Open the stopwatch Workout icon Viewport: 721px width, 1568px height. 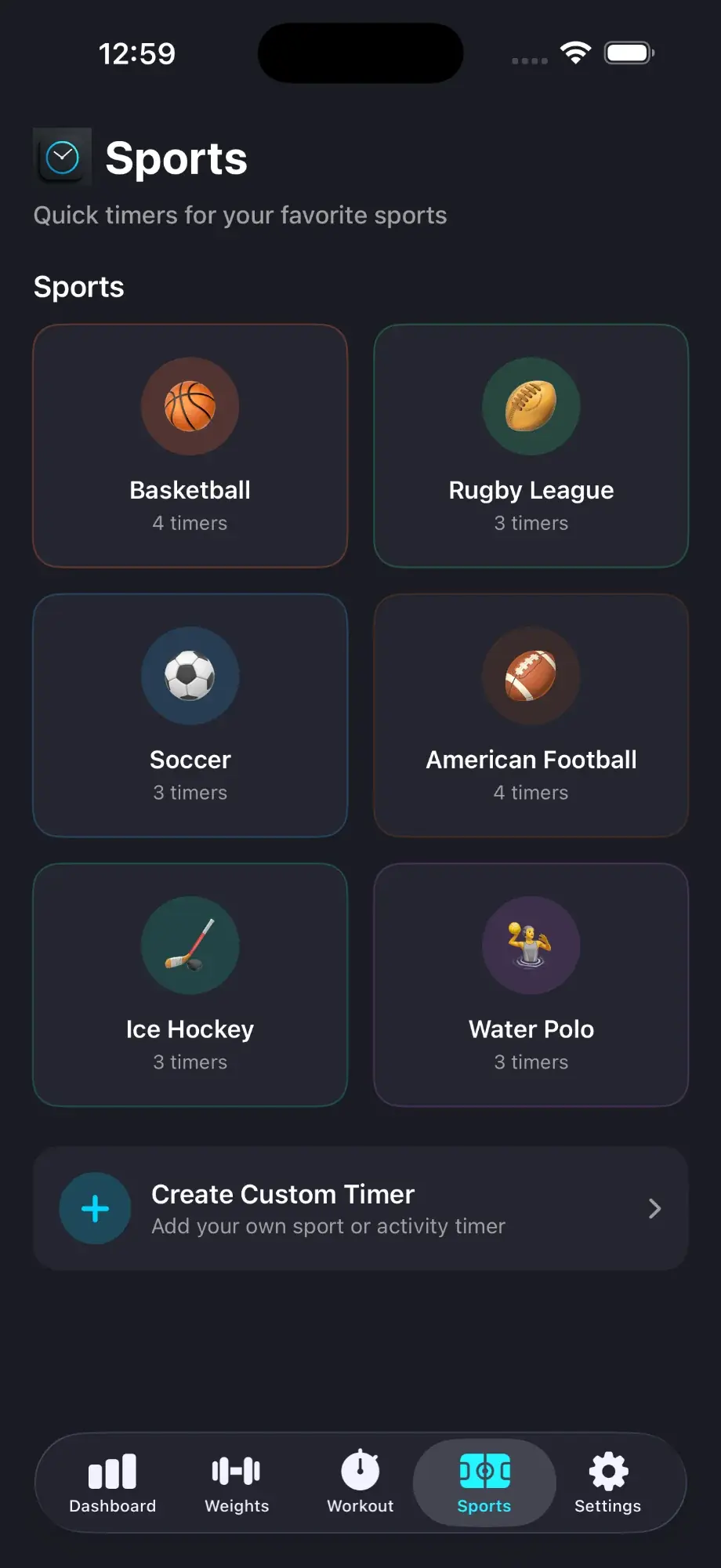click(x=360, y=1472)
